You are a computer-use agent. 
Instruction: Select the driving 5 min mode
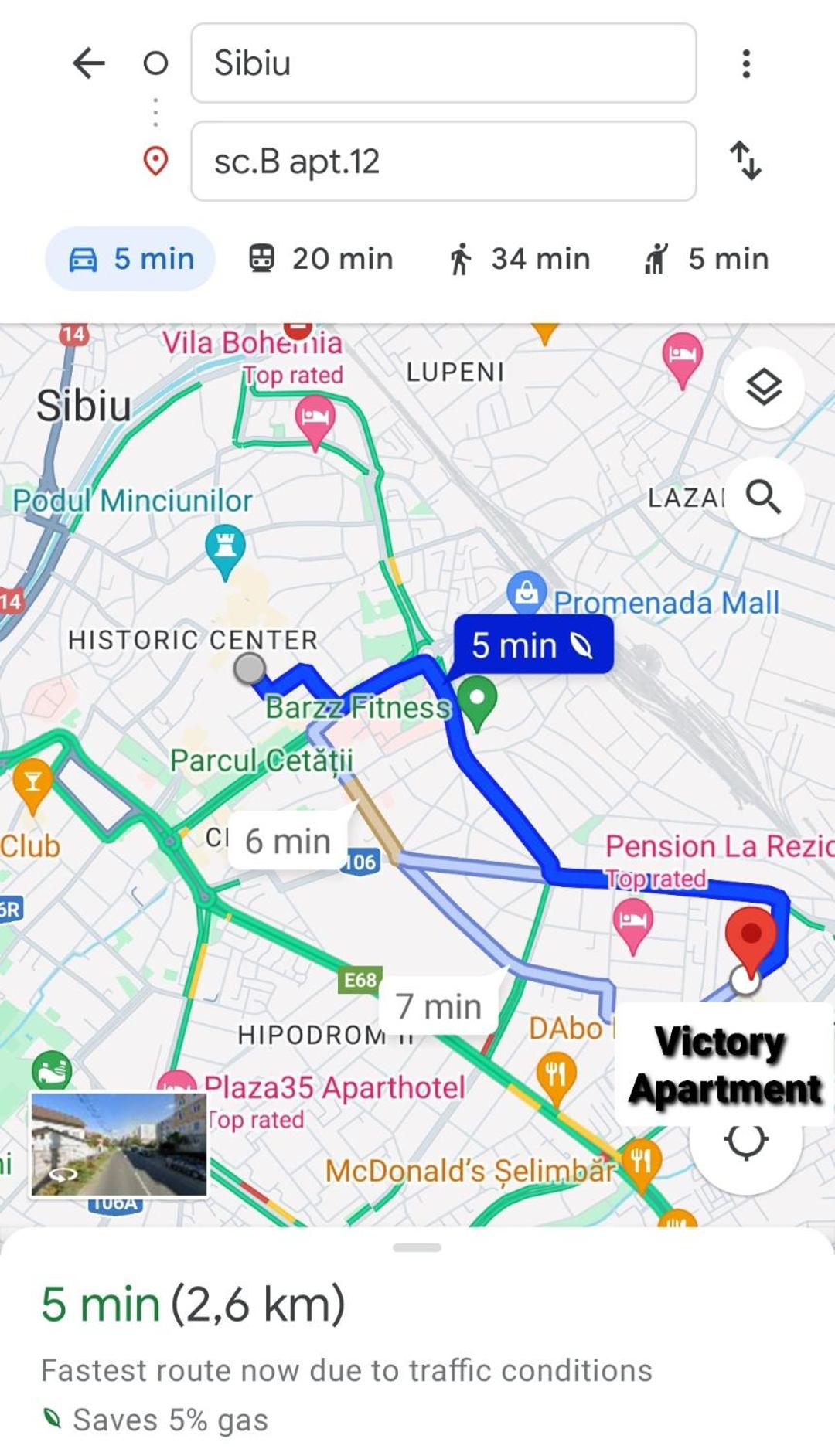[130, 259]
